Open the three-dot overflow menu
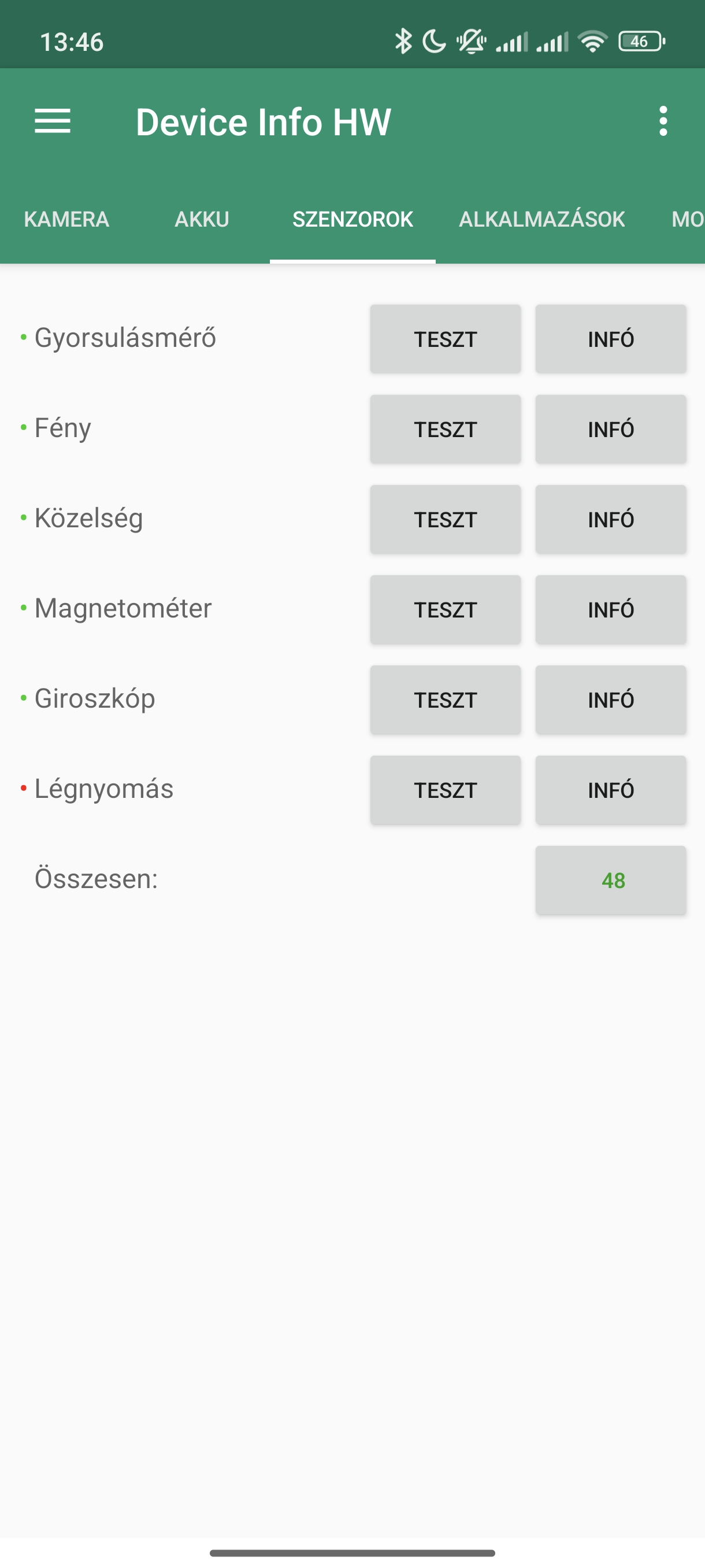The width and height of the screenshot is (705, 1568). (x=663, y=121)
